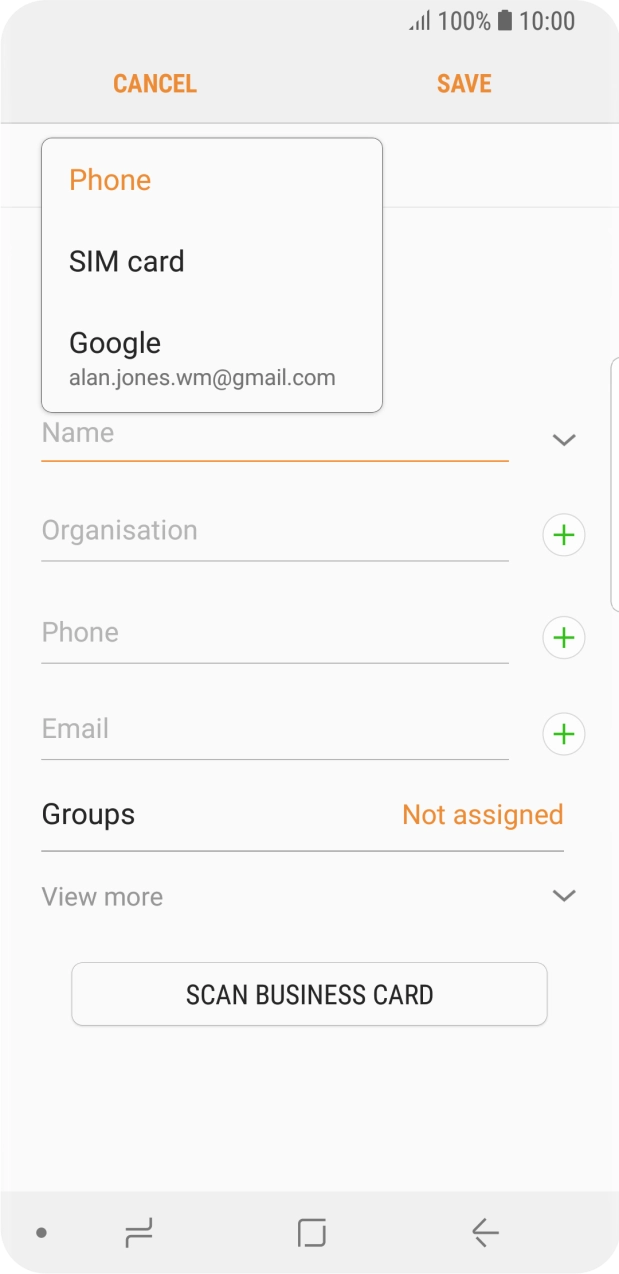Add another email with plus icon
Viewport: 619px width, 1274px height.
[x=564, y=734]
